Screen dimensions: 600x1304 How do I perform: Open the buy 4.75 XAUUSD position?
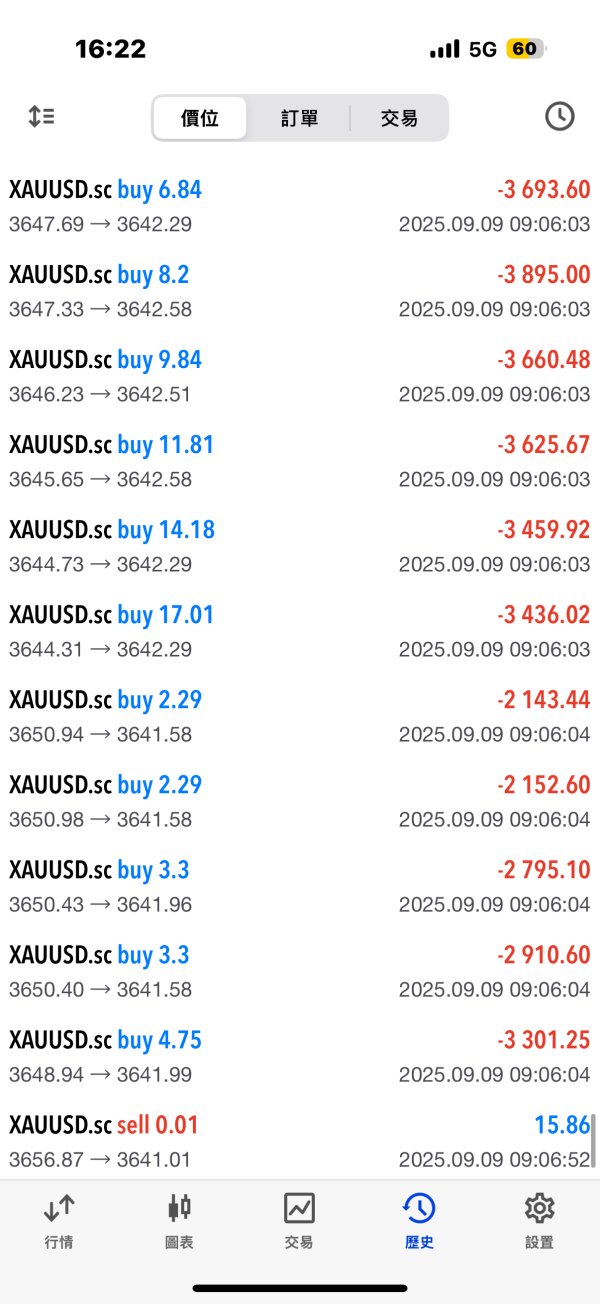pos(300,1056)
